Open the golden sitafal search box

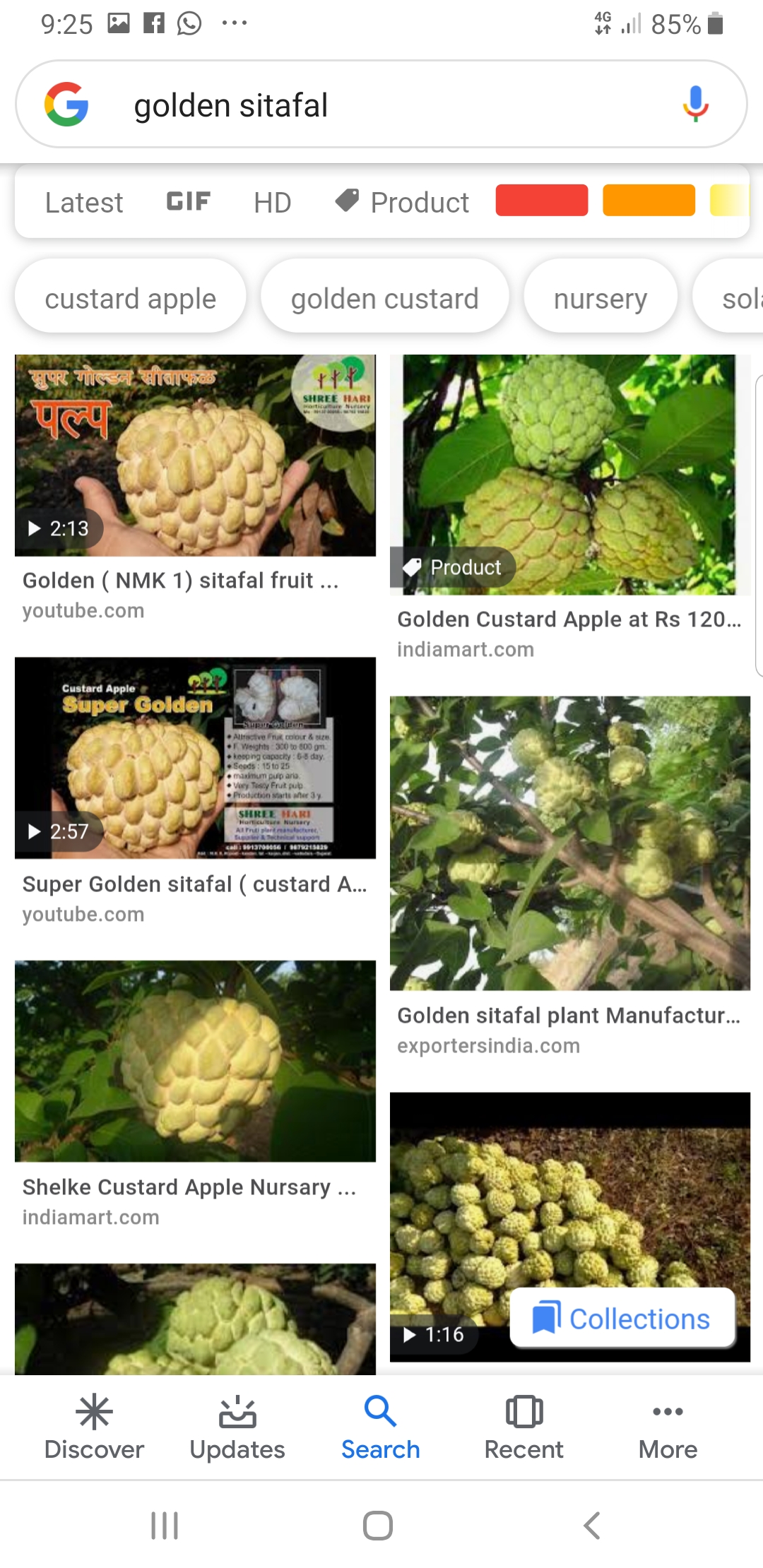click(x=353, y=105)
